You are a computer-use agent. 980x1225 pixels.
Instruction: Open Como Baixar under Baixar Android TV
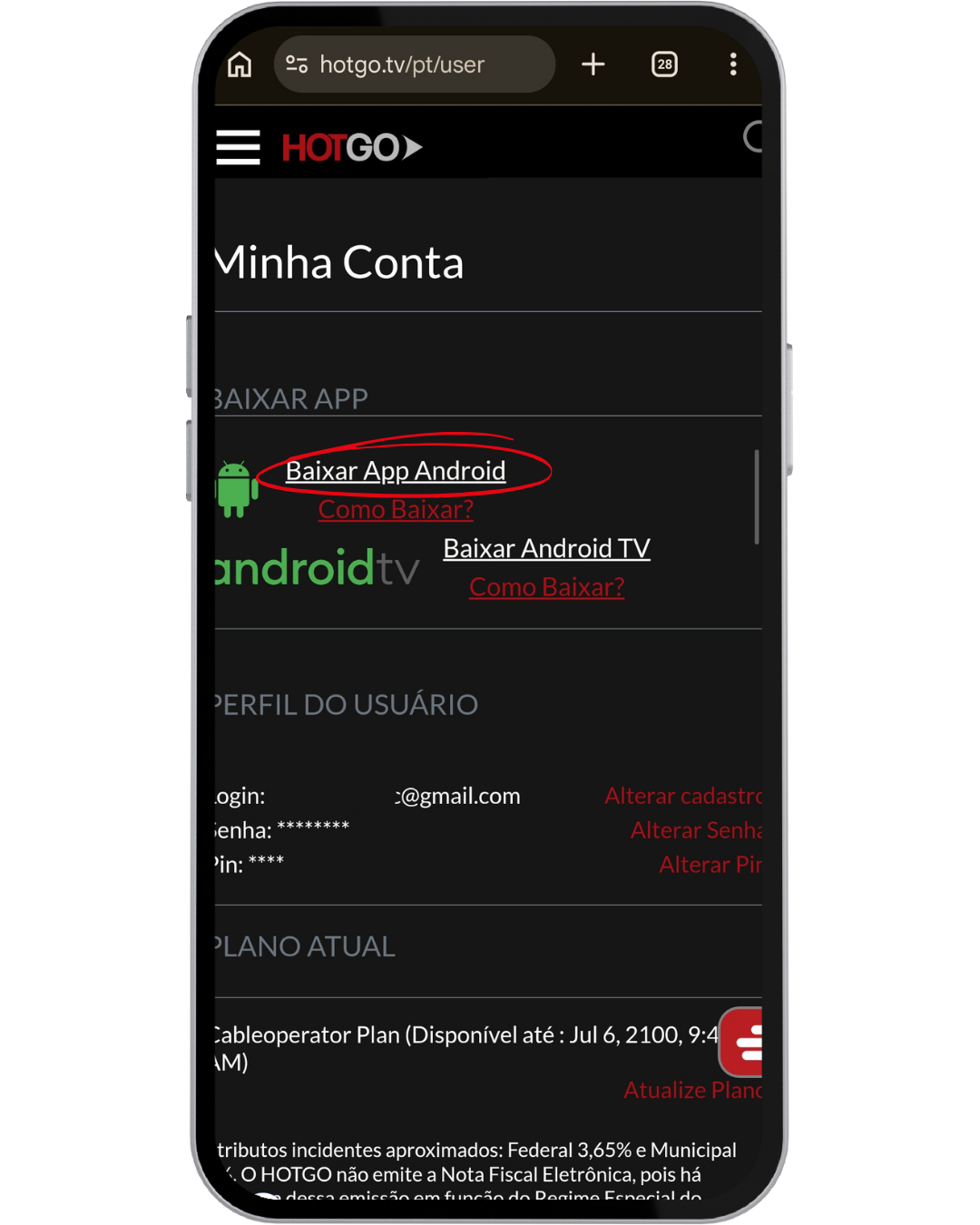(546, 587)
